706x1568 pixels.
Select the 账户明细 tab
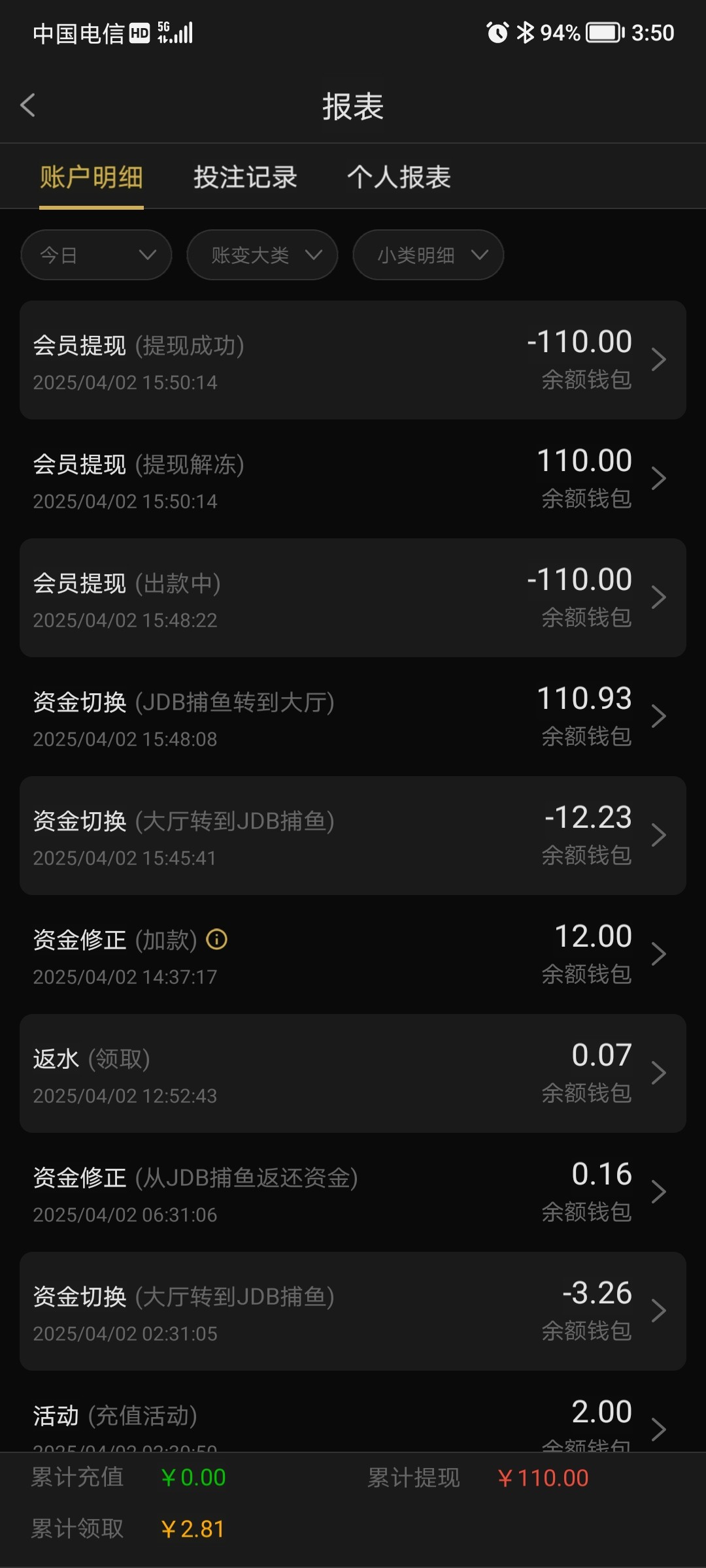(x=92, y=177)
